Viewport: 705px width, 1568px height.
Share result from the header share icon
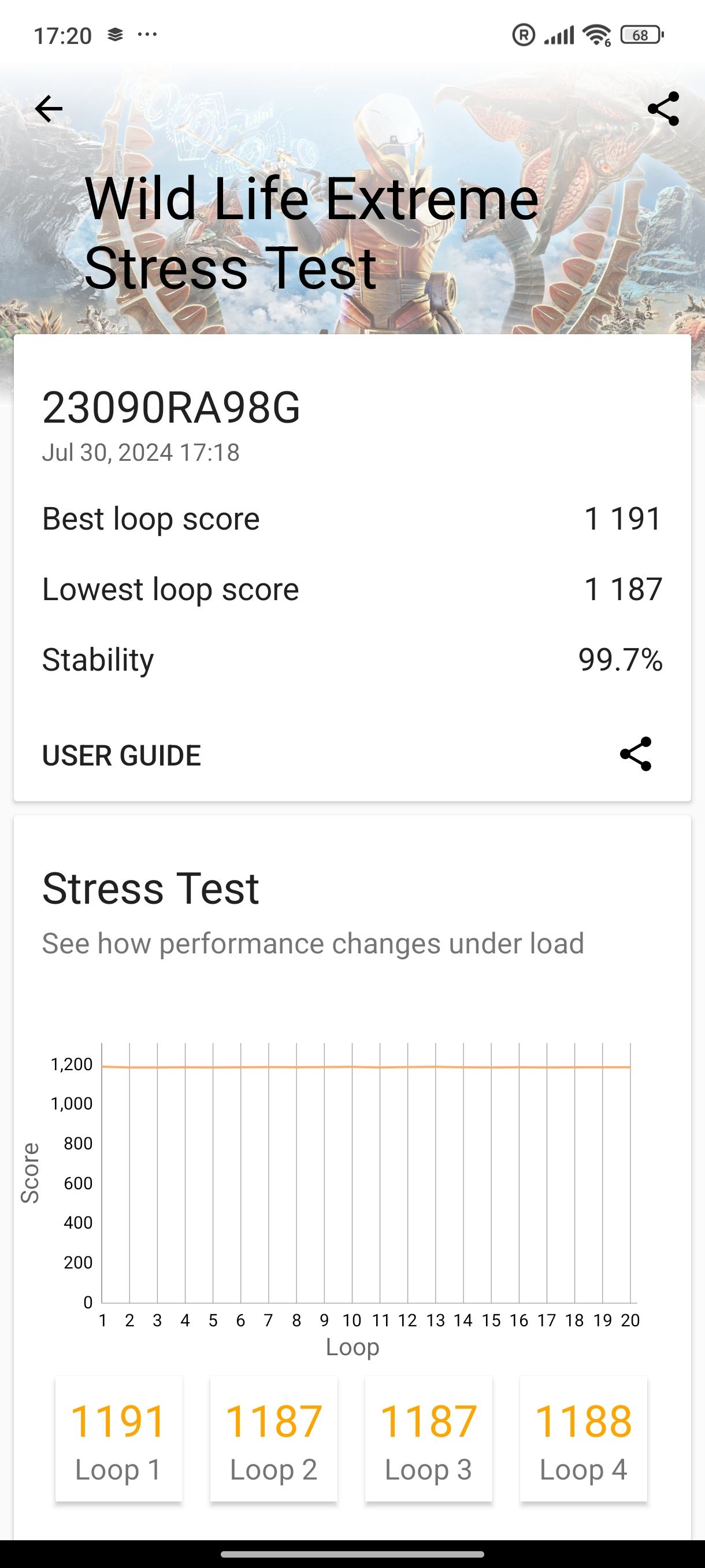[x=663, y=109]
